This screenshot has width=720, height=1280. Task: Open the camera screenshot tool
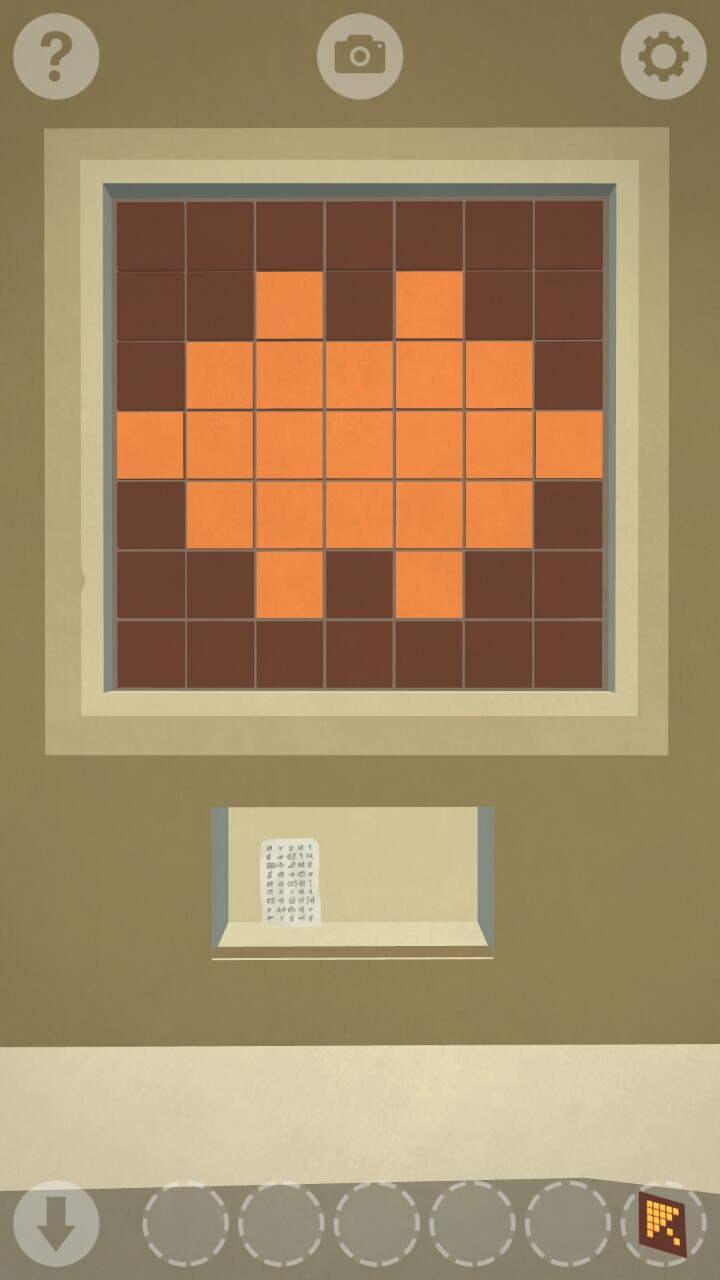pos(360,56)
